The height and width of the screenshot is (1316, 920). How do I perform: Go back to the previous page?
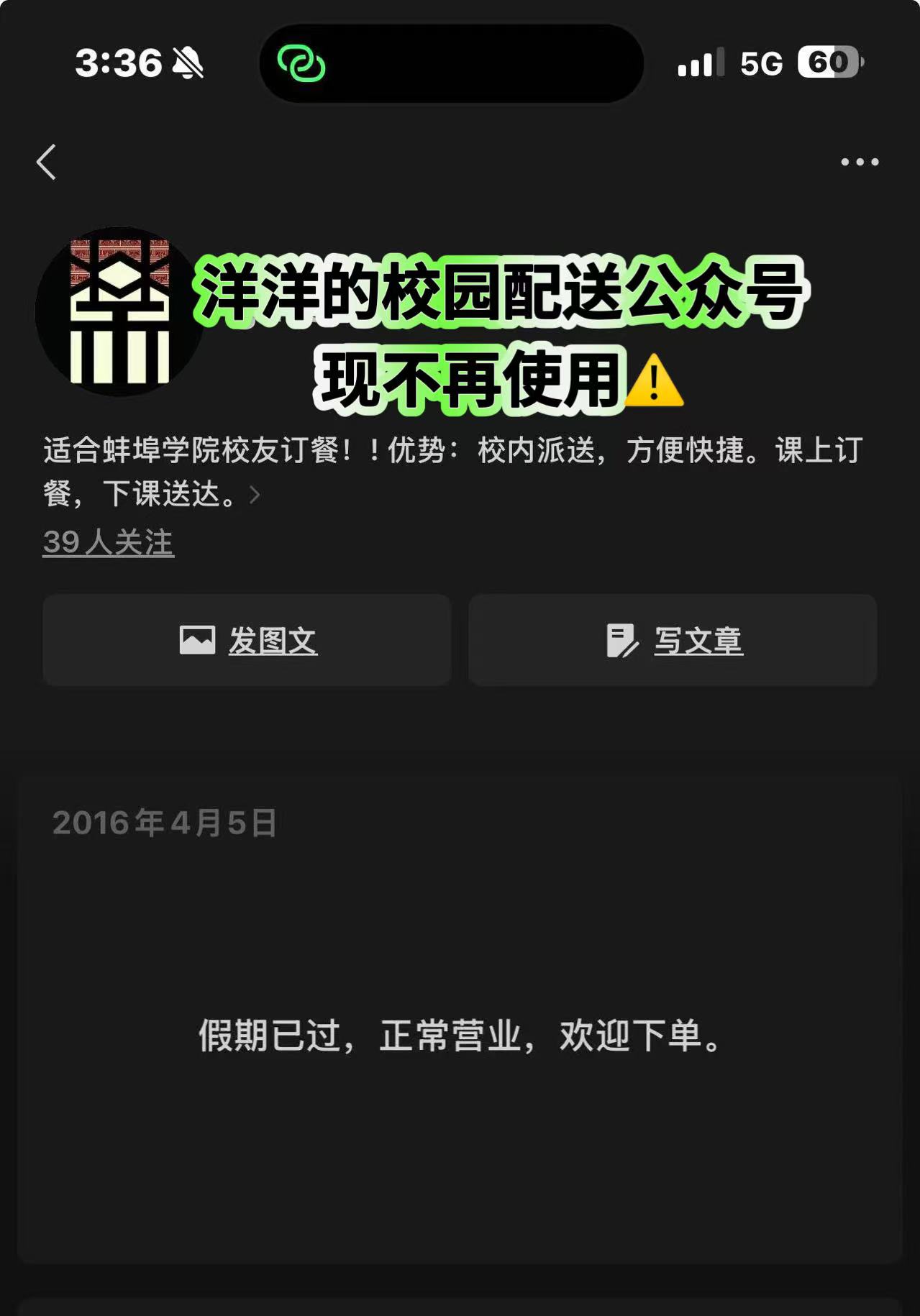[x=47, y=162]
